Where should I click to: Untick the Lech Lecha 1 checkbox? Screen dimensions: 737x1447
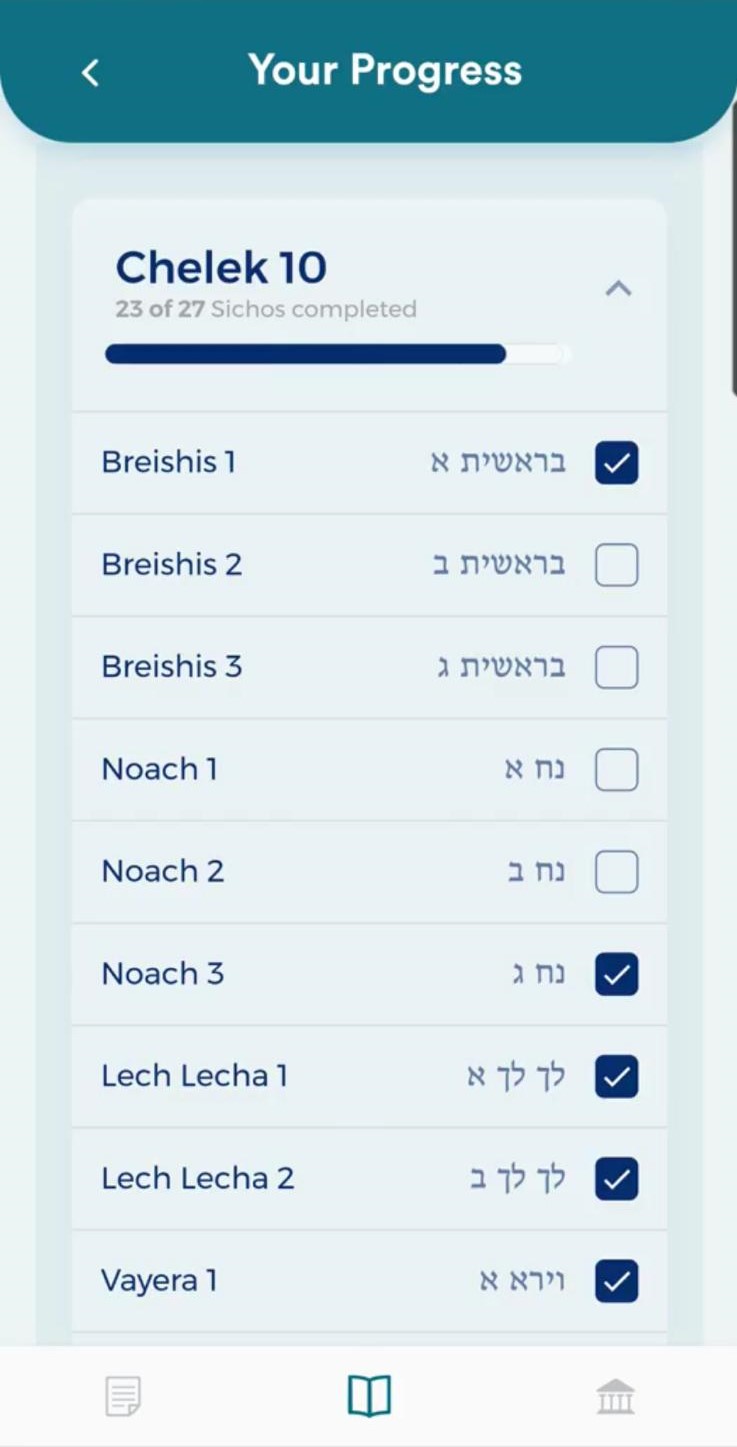coord(617,1076)
